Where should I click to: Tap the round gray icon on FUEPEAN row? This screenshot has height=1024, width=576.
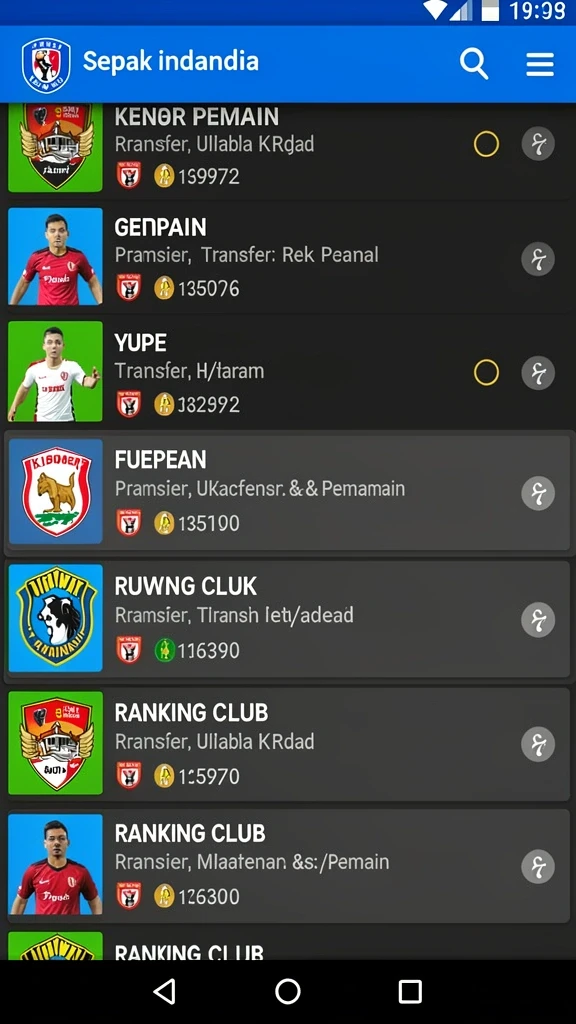[538, 492]
